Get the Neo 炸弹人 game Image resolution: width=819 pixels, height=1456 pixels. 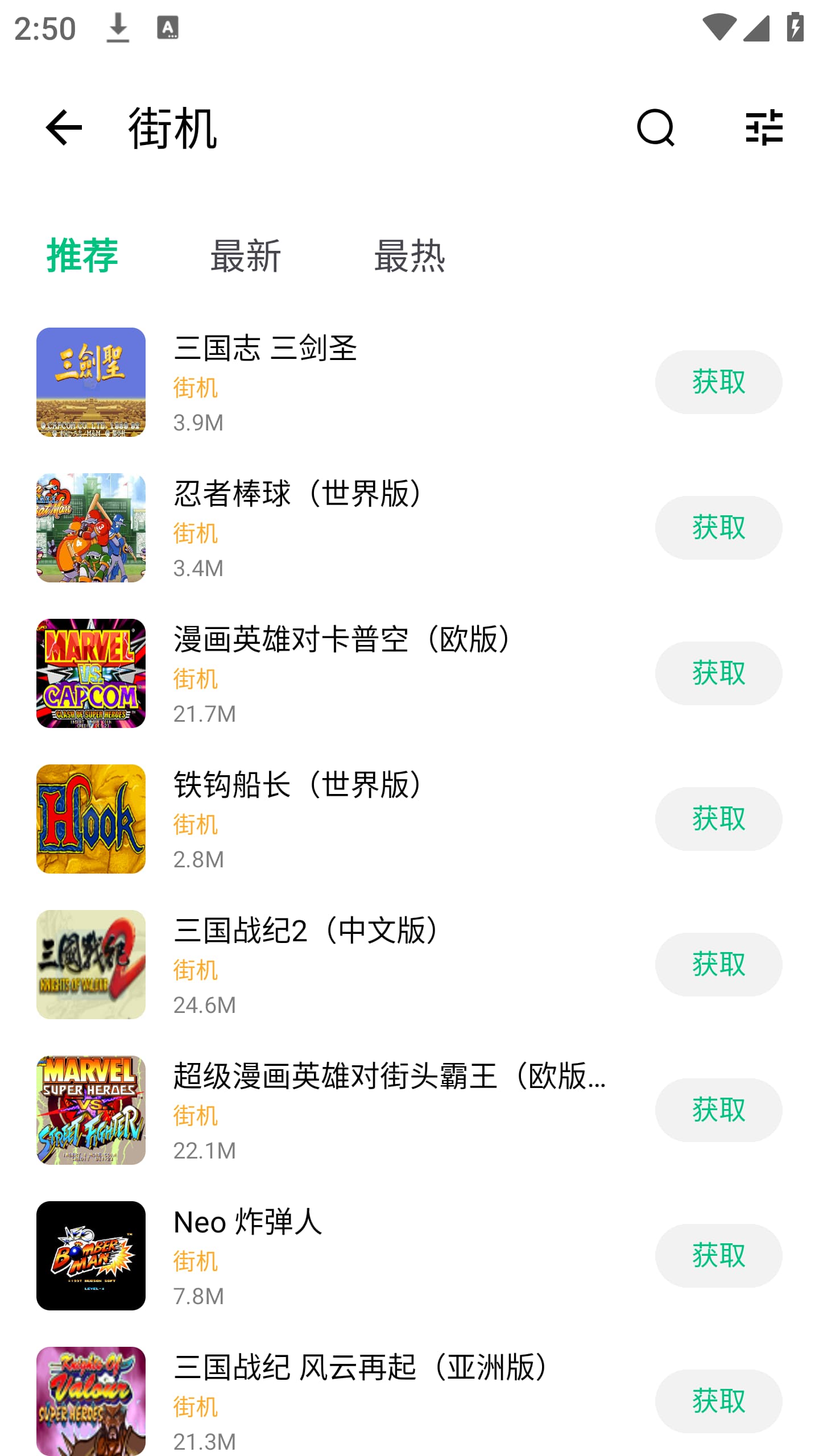pos(719,1255)
